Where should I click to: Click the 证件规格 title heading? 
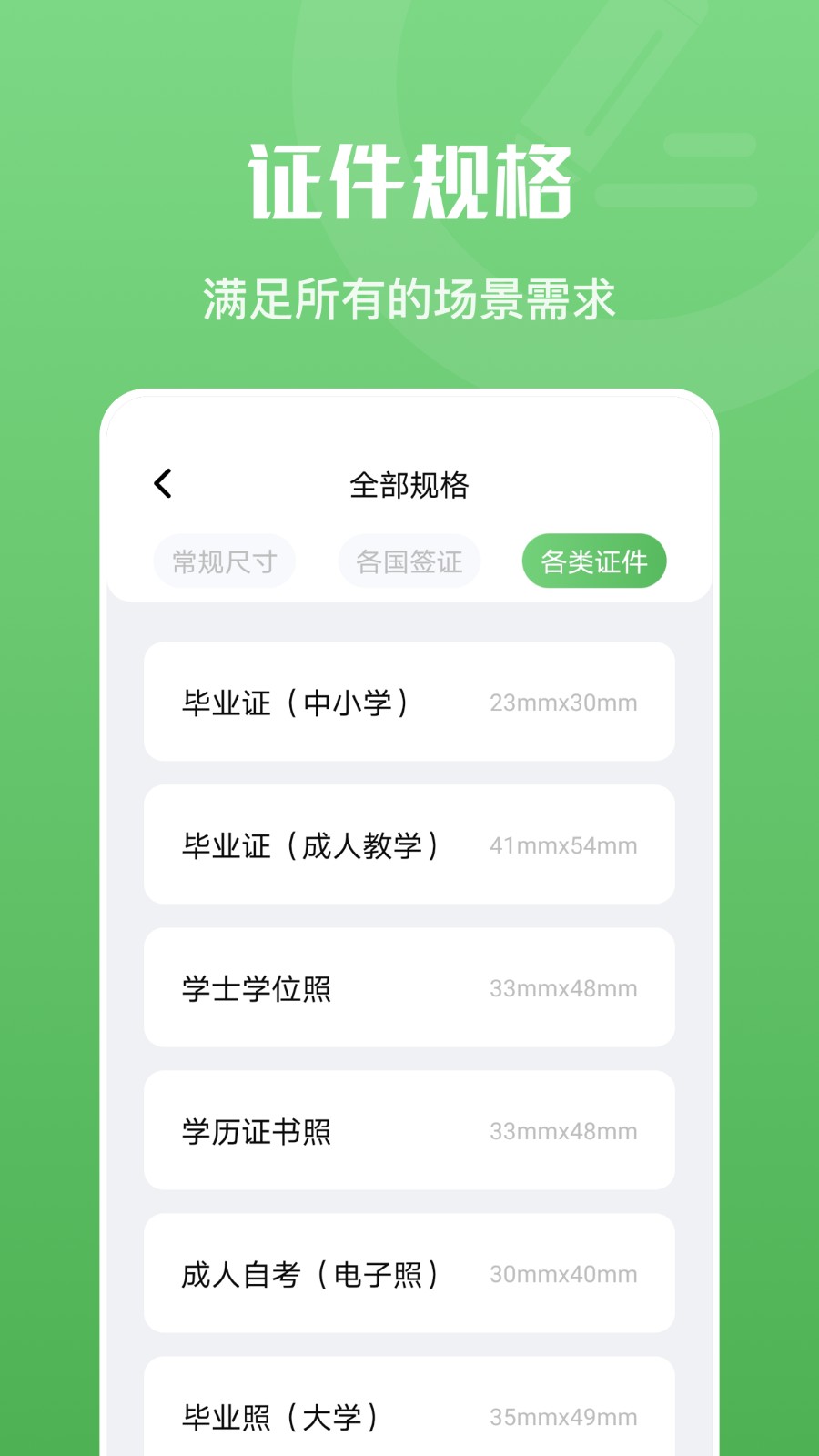(x=409, y=178)
